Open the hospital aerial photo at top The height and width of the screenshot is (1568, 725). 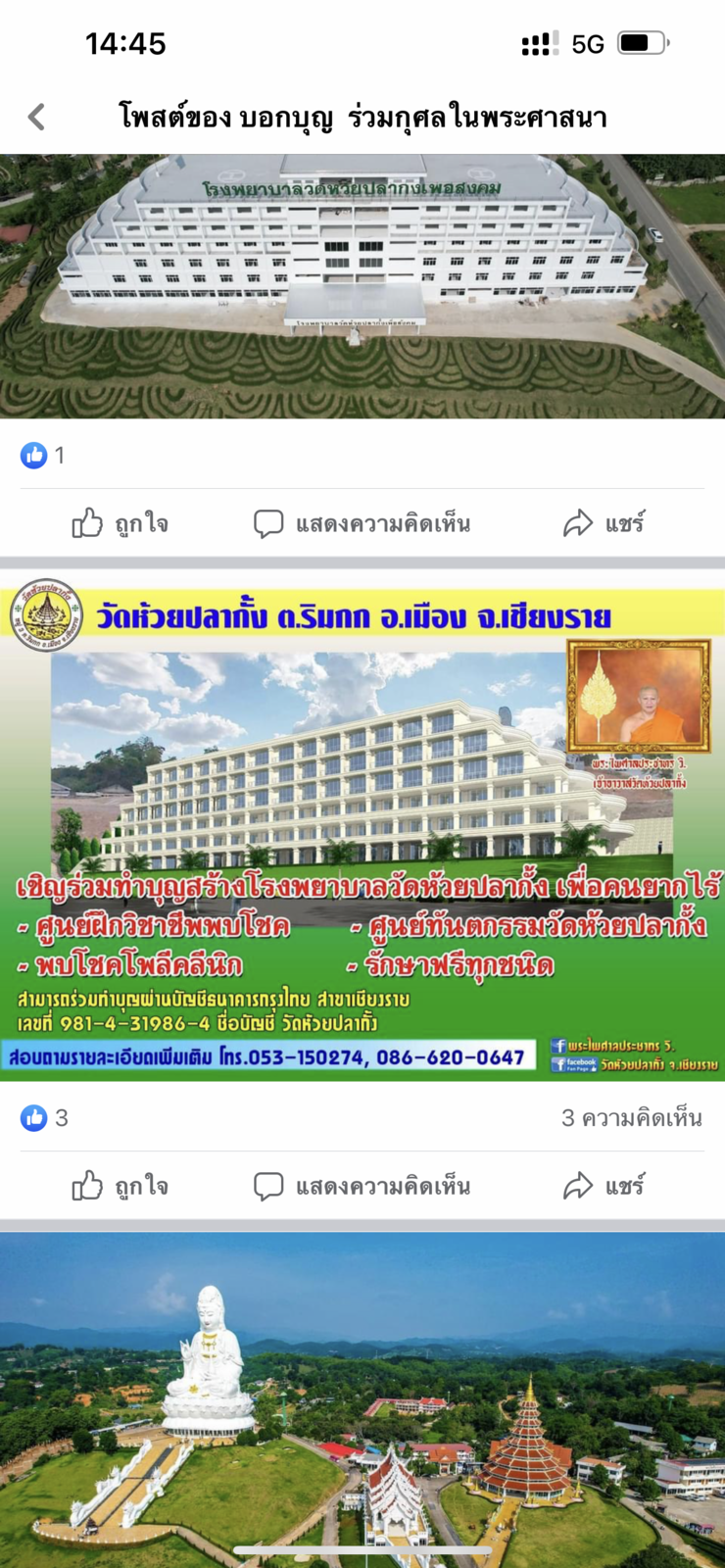pos(362,286)
